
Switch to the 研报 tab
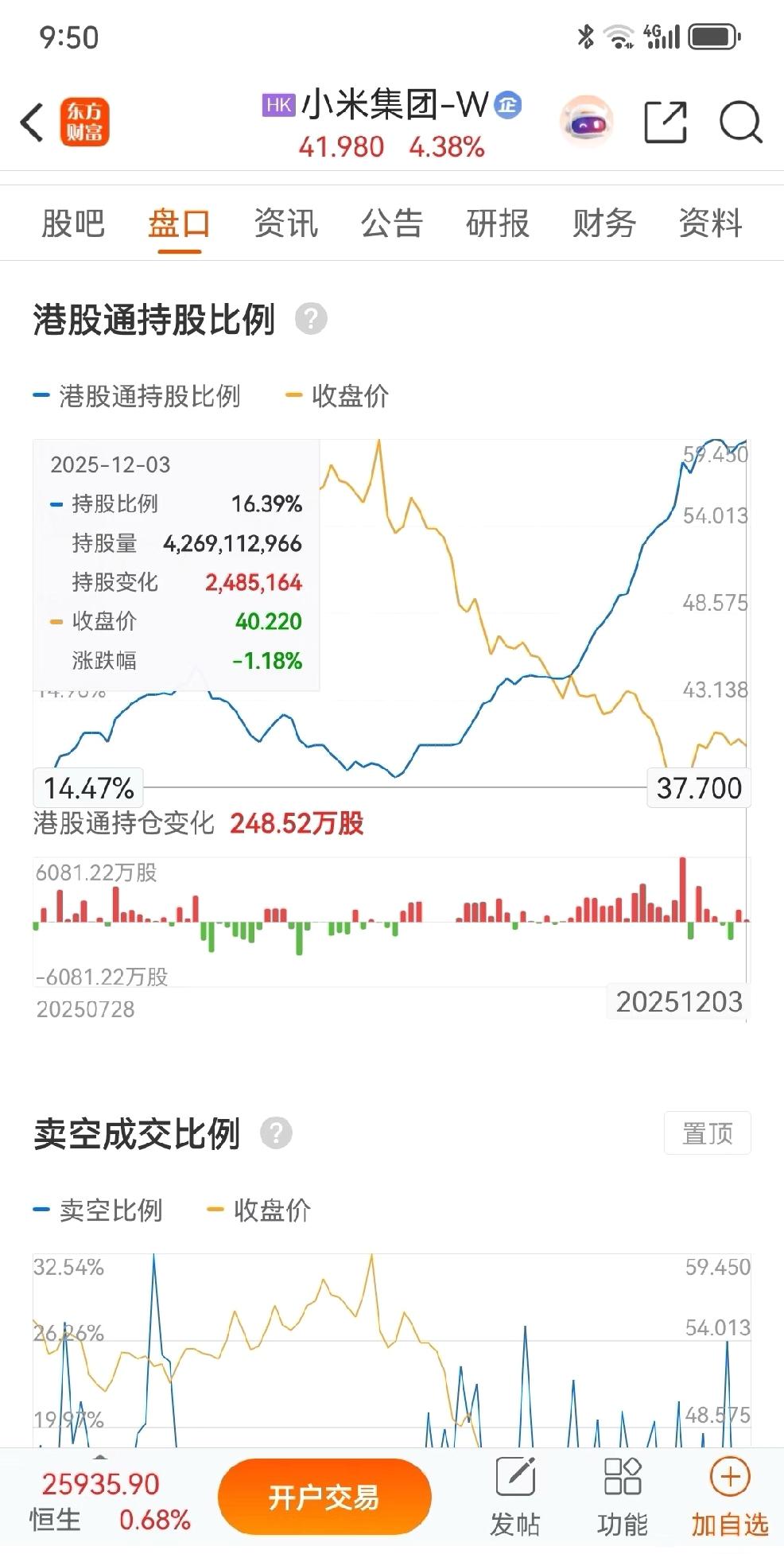(498, 223)
